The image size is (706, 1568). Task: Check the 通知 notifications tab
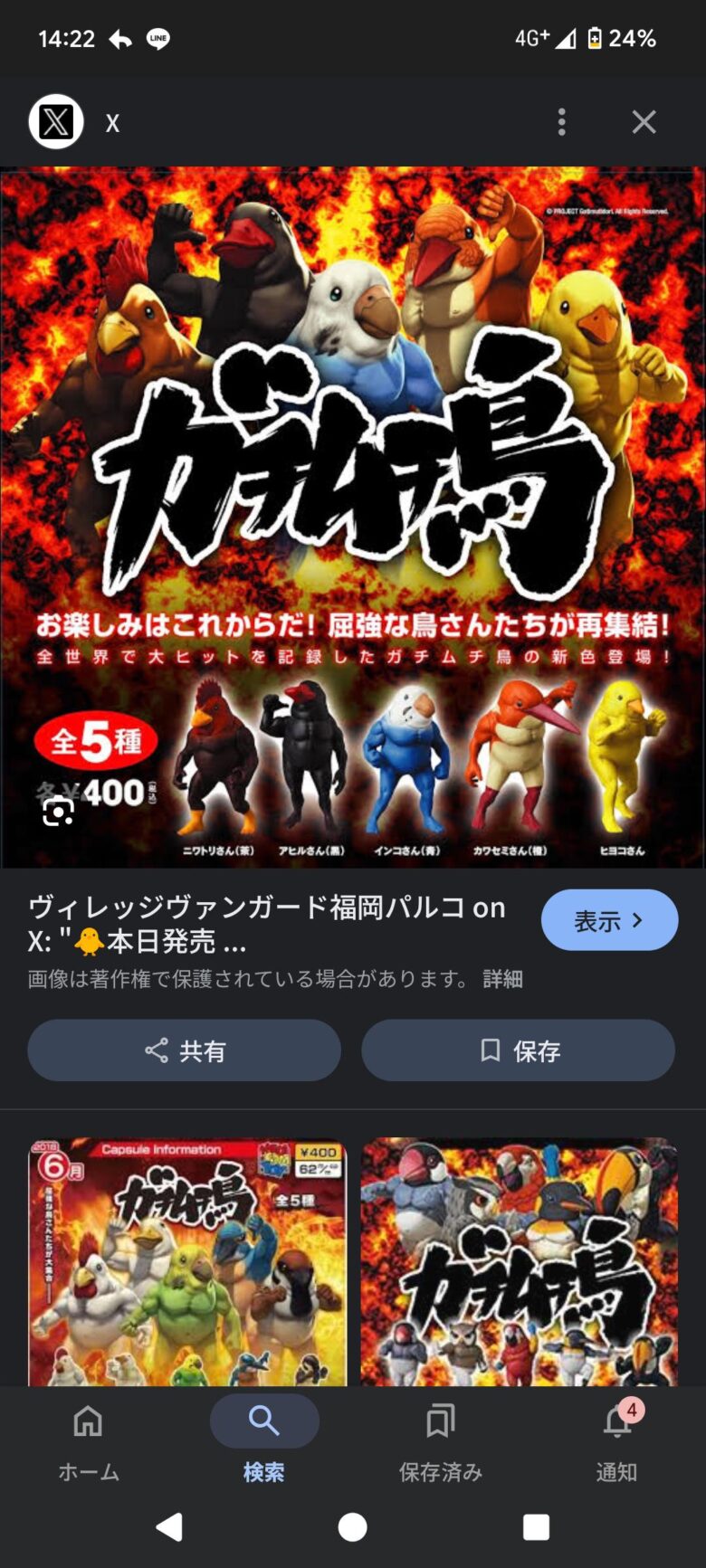(616, 1437)
